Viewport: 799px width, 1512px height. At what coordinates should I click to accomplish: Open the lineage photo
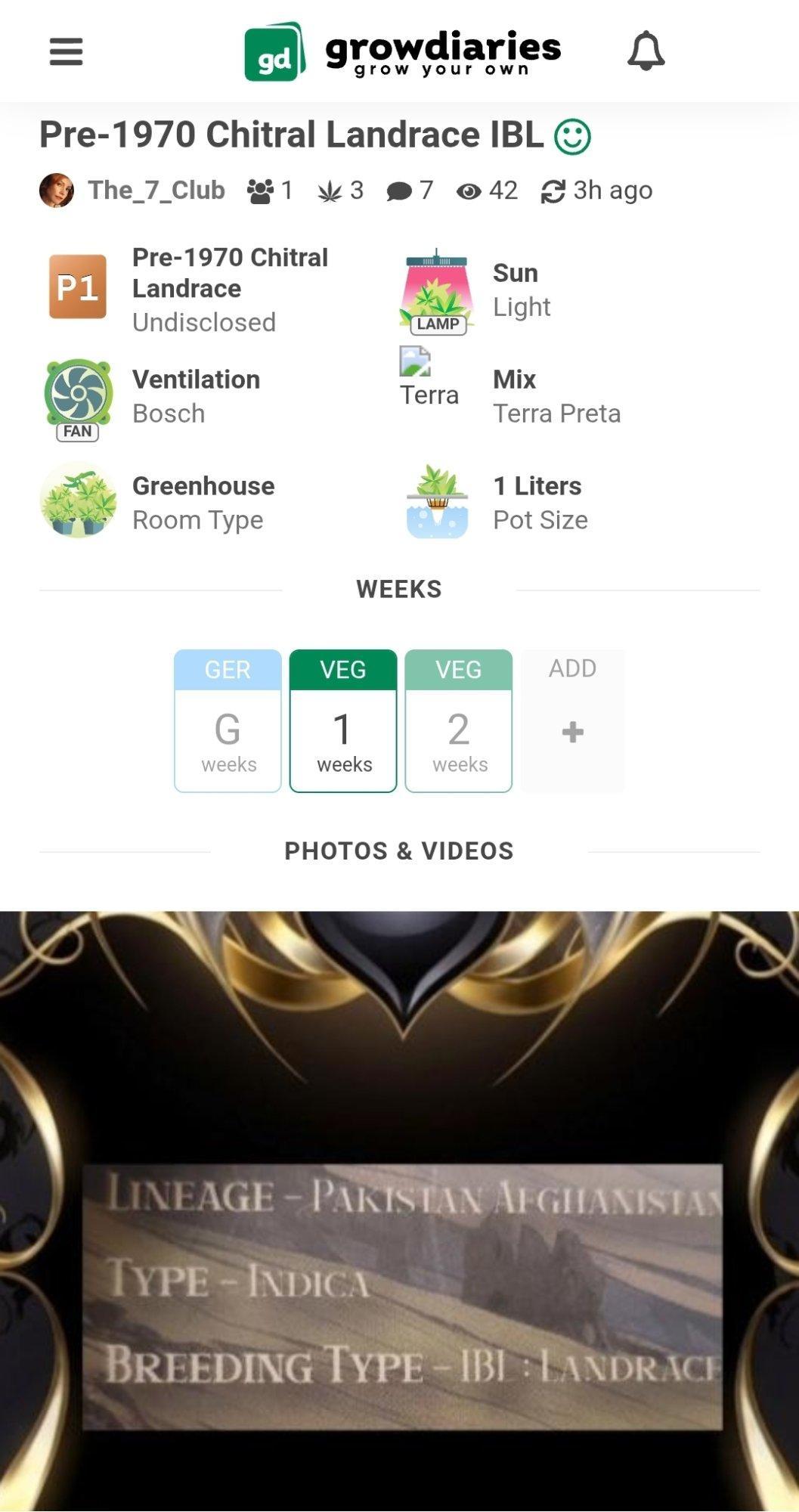click(399, 1211)
